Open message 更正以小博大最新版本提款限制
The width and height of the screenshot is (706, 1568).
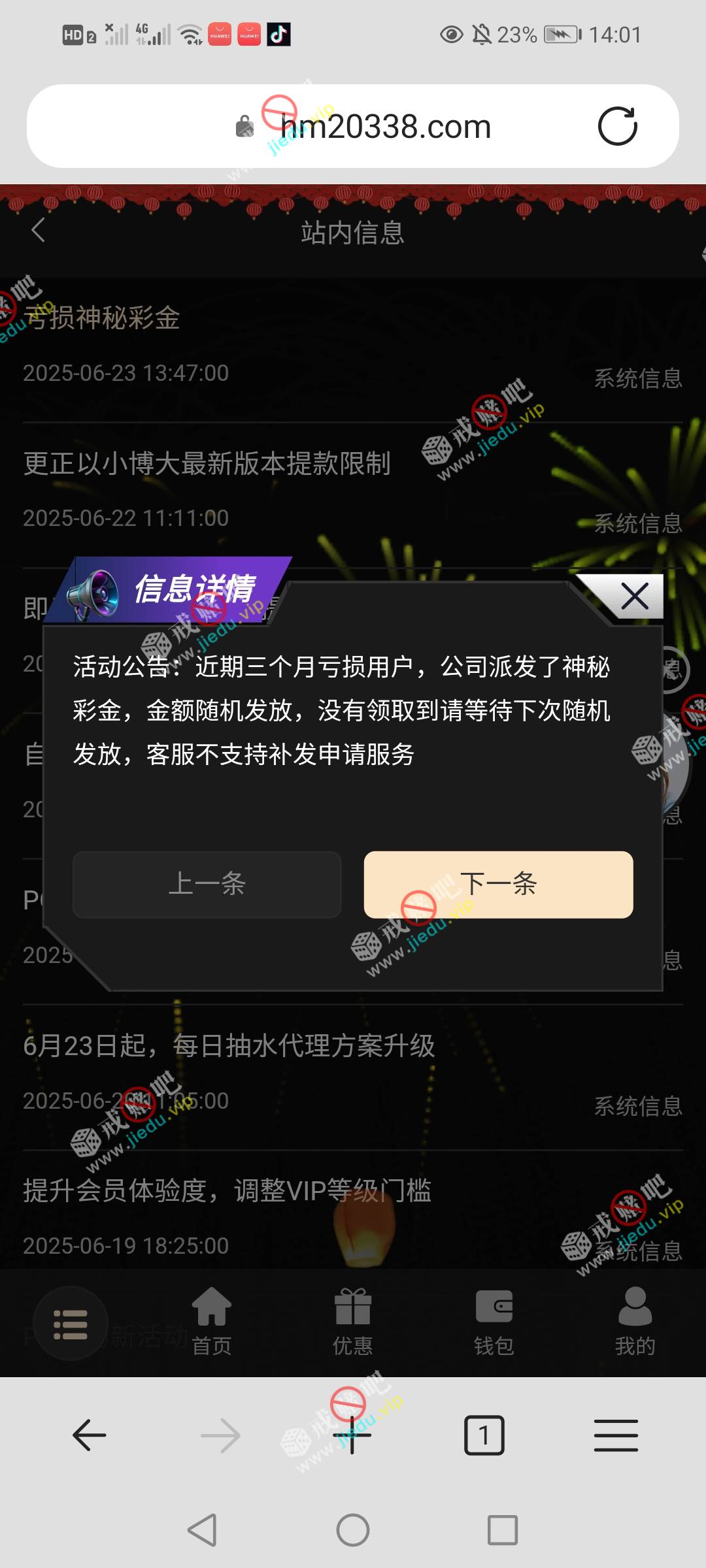[x=207, y=464]
